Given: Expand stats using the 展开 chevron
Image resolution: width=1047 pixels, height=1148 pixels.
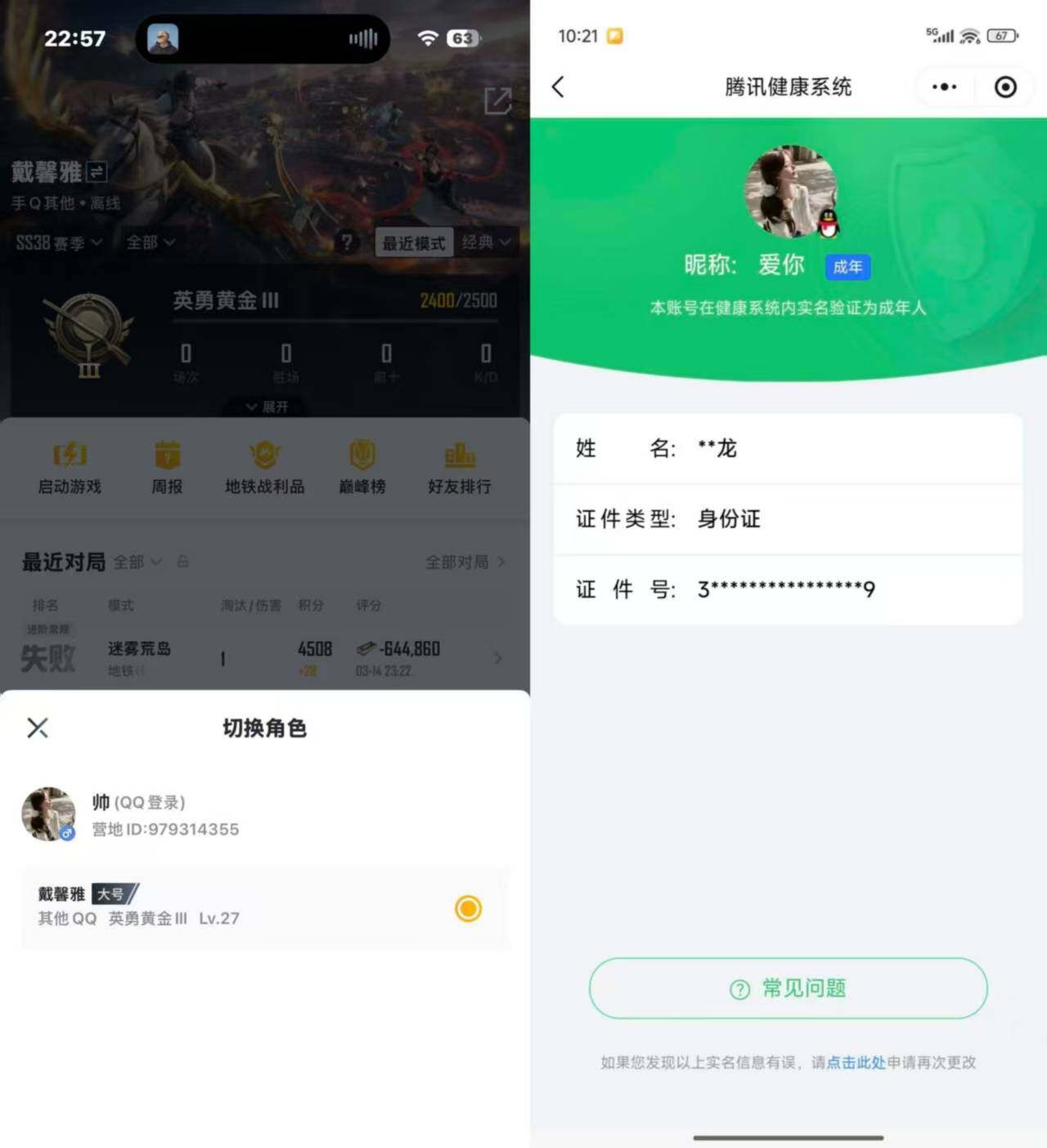Looking at the screenshot, I should tap(264, 407).
